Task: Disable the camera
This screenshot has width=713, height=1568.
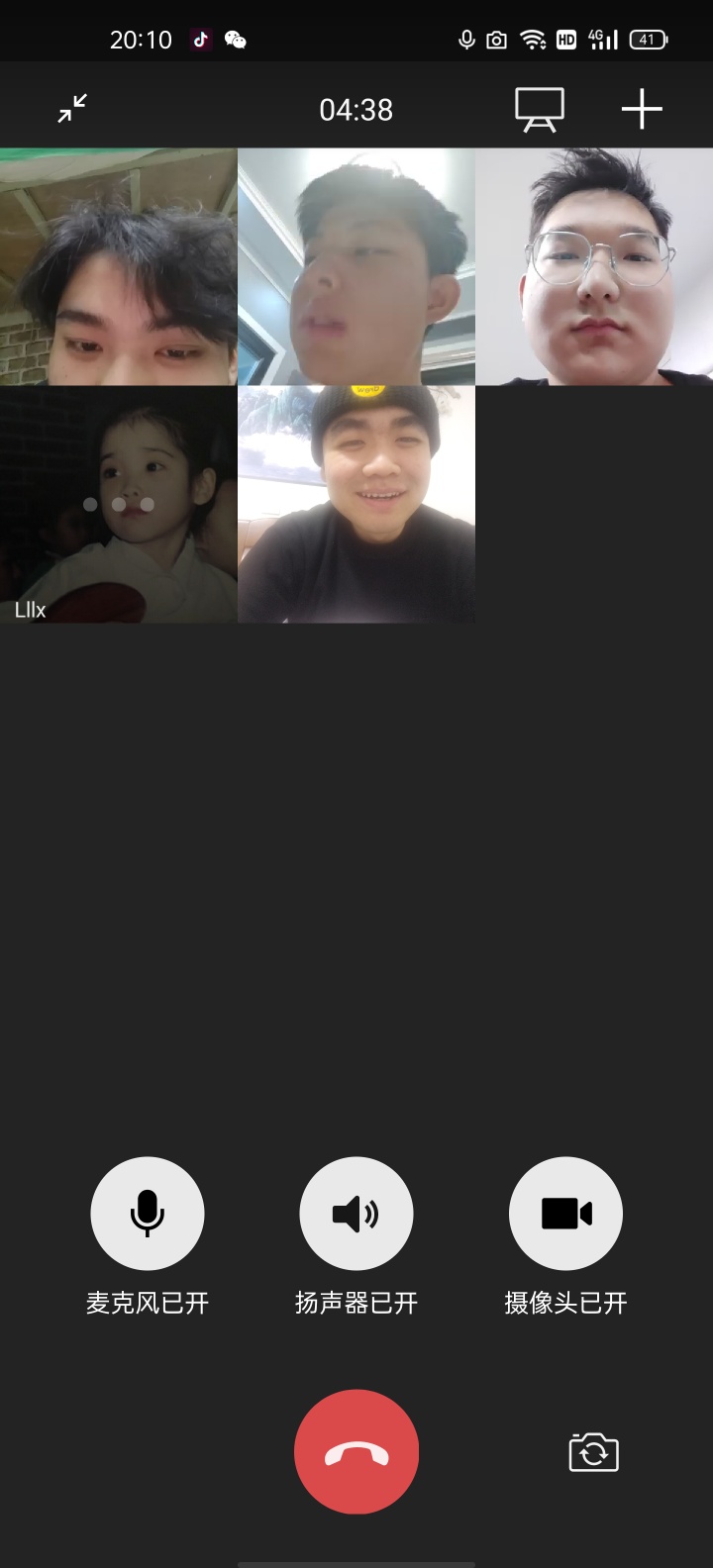Action: [x=565, y=1214]
